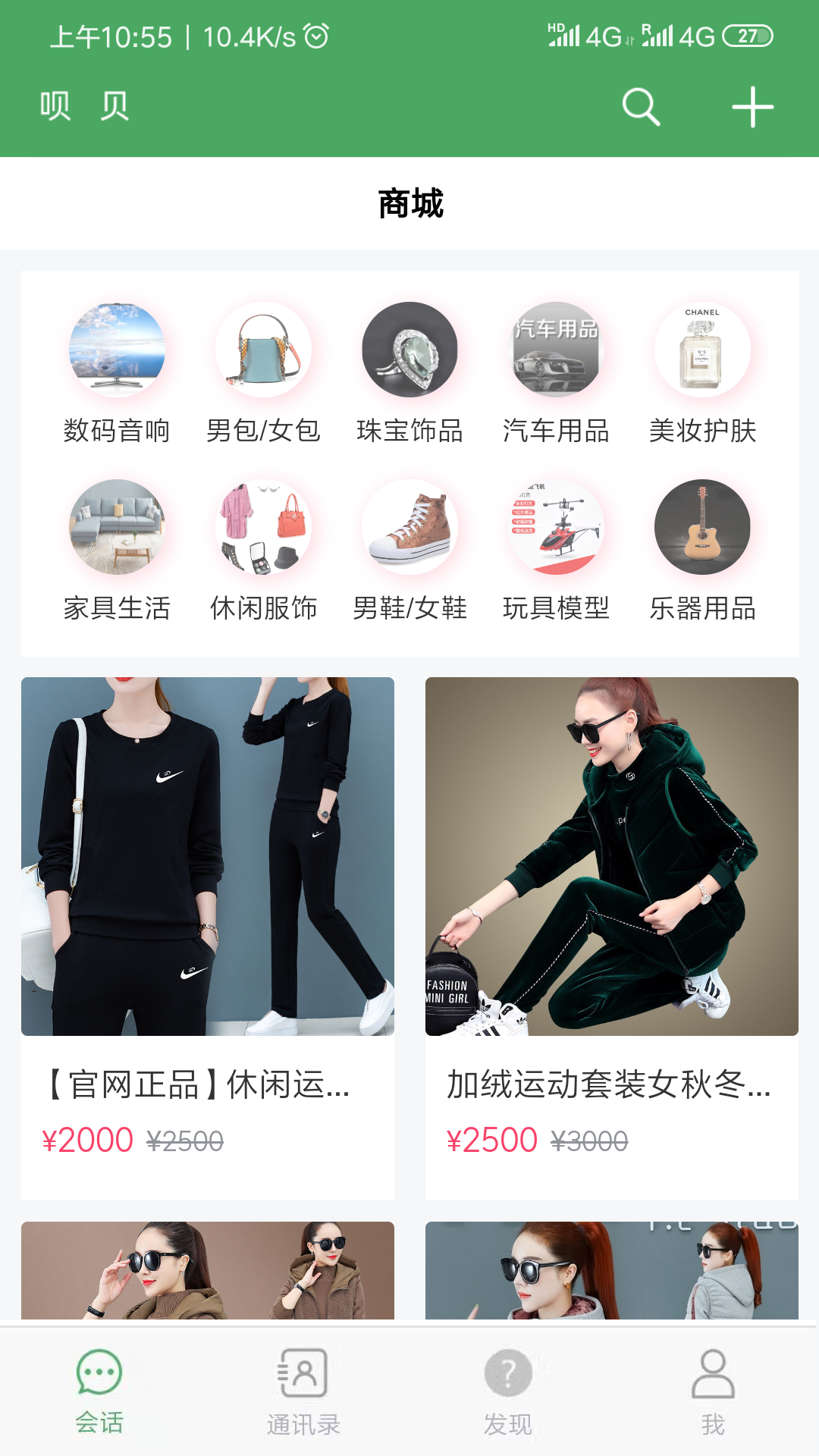
Task: Open the 【官网正品】休闲运... product card
Action: [x=208, y=937]
